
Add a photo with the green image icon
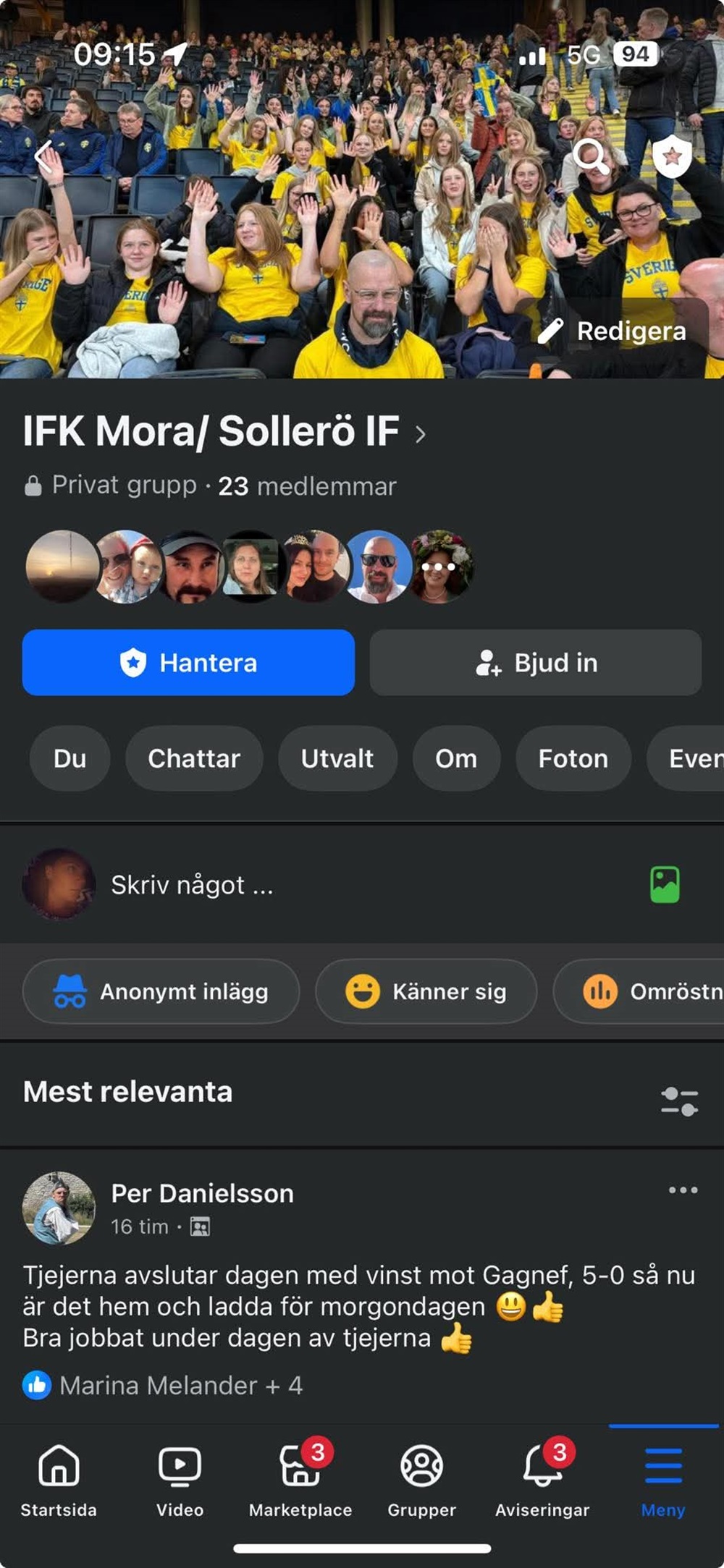[x=665, y=885]
